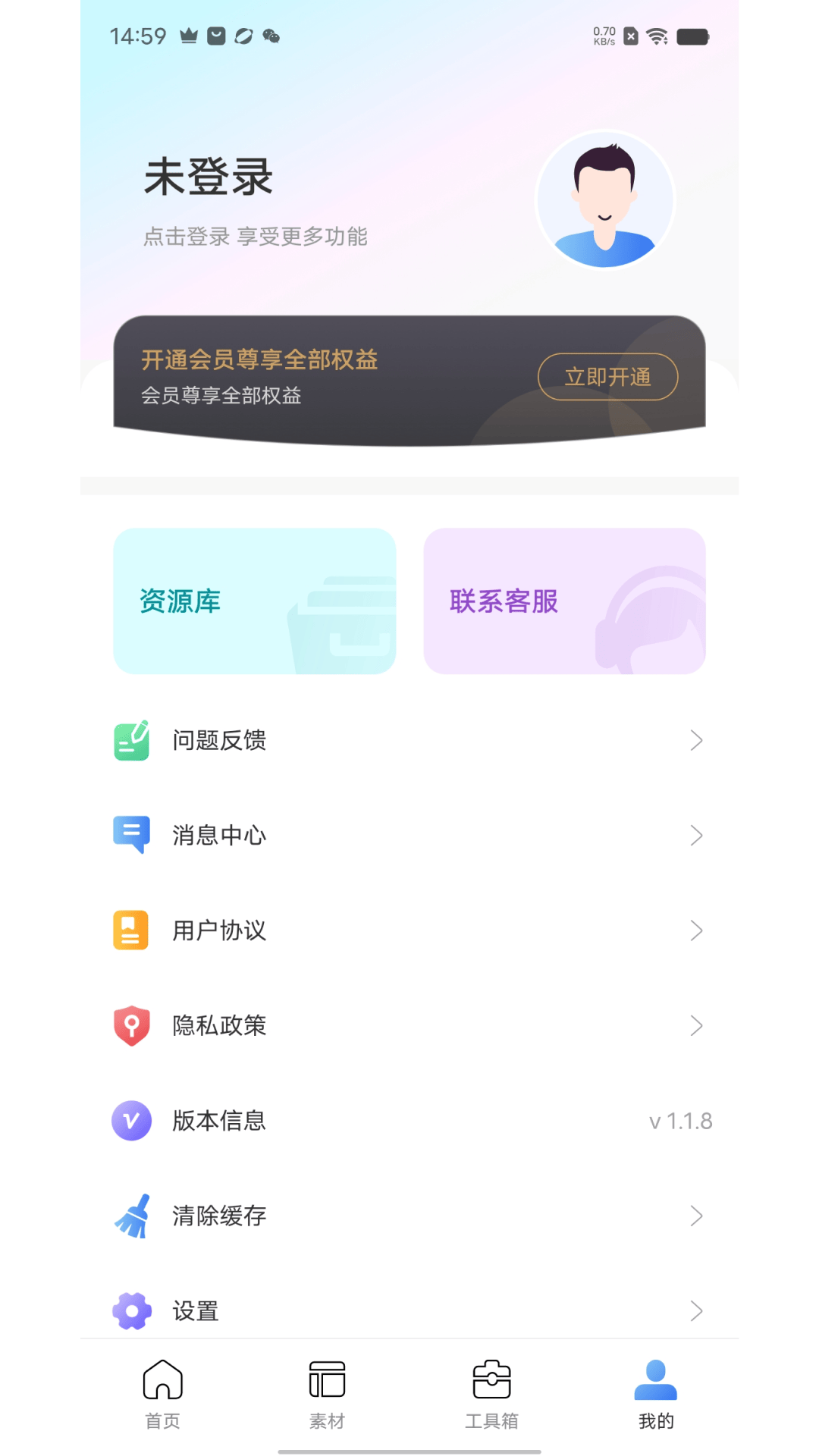Tap the blue message bubble icon for 消息中心
This screenshot has height=1456, width=819.
tap(130, 835)
